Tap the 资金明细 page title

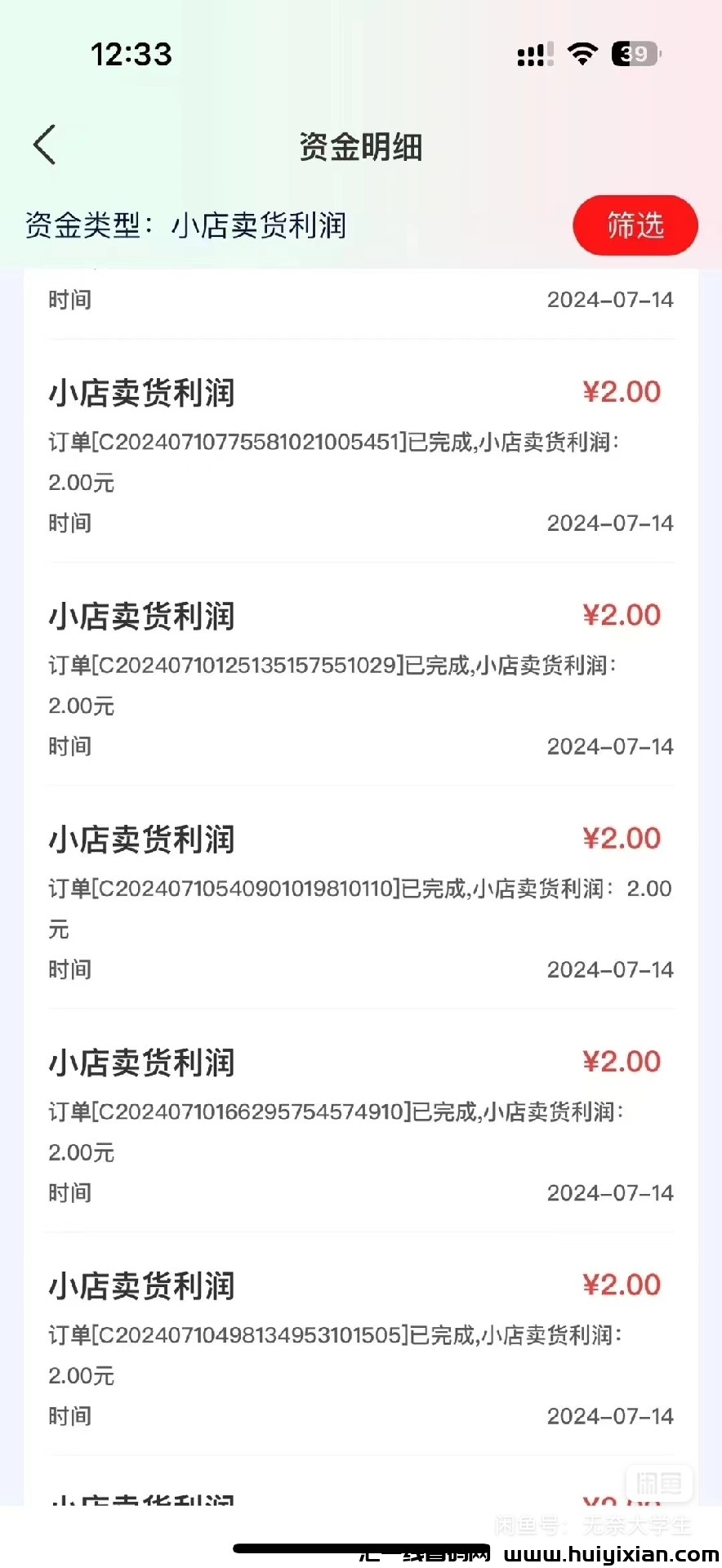point(361,147)
